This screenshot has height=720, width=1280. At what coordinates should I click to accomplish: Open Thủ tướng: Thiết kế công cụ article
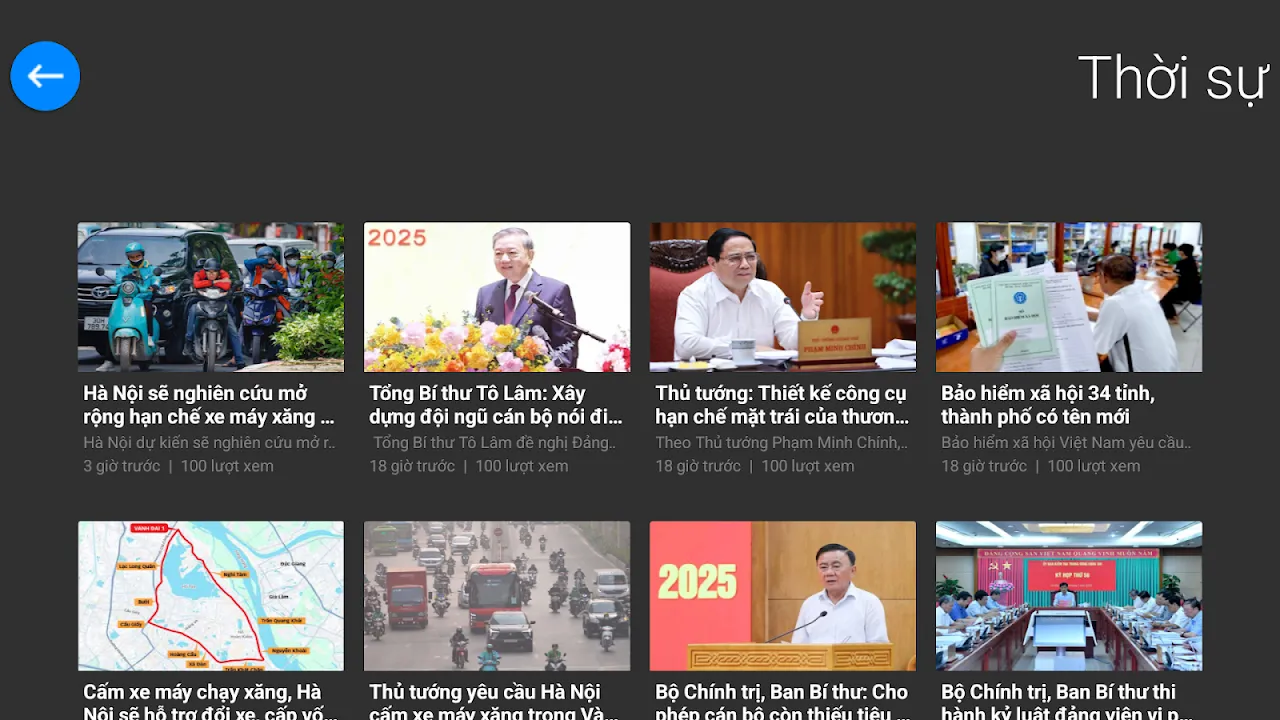coord(783,298)
